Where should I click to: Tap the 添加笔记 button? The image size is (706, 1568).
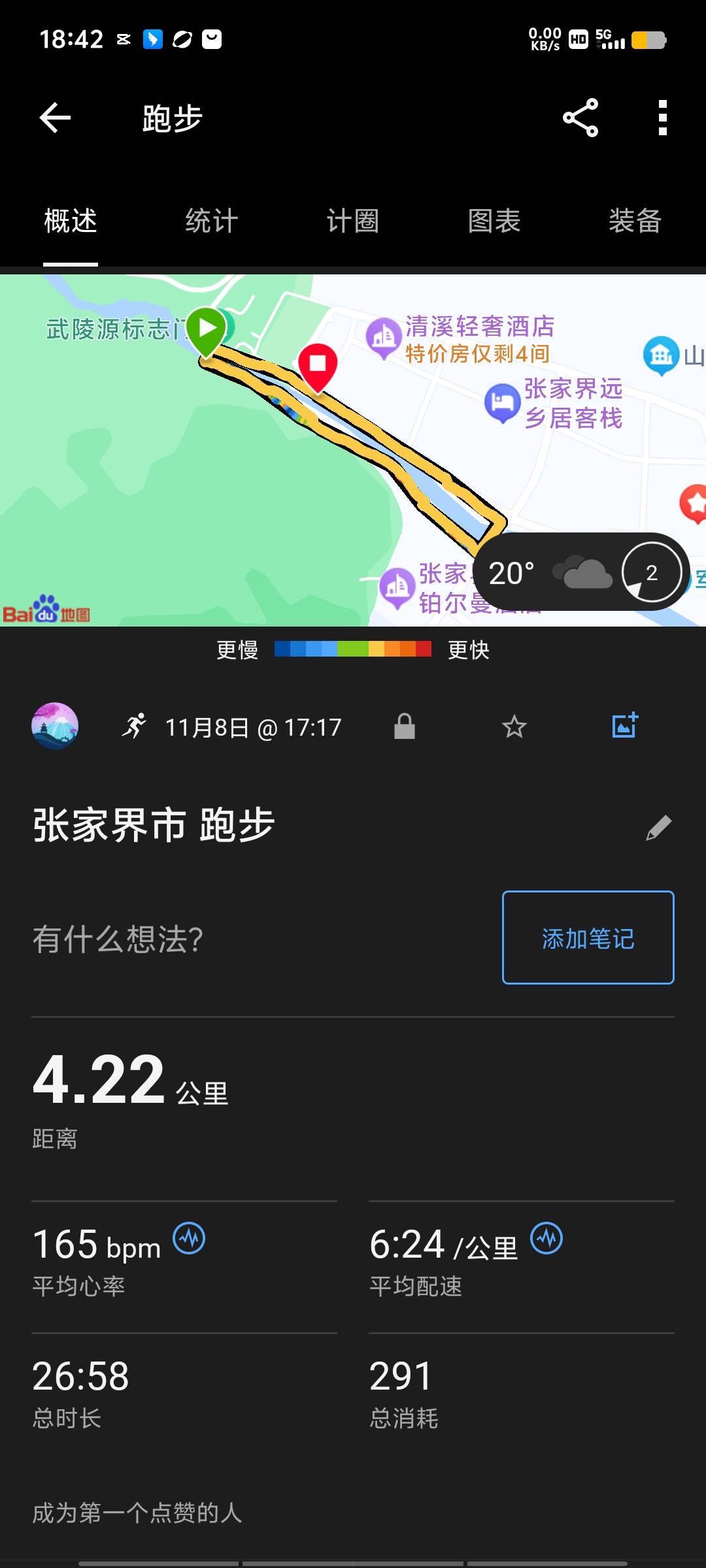[586, 939]
